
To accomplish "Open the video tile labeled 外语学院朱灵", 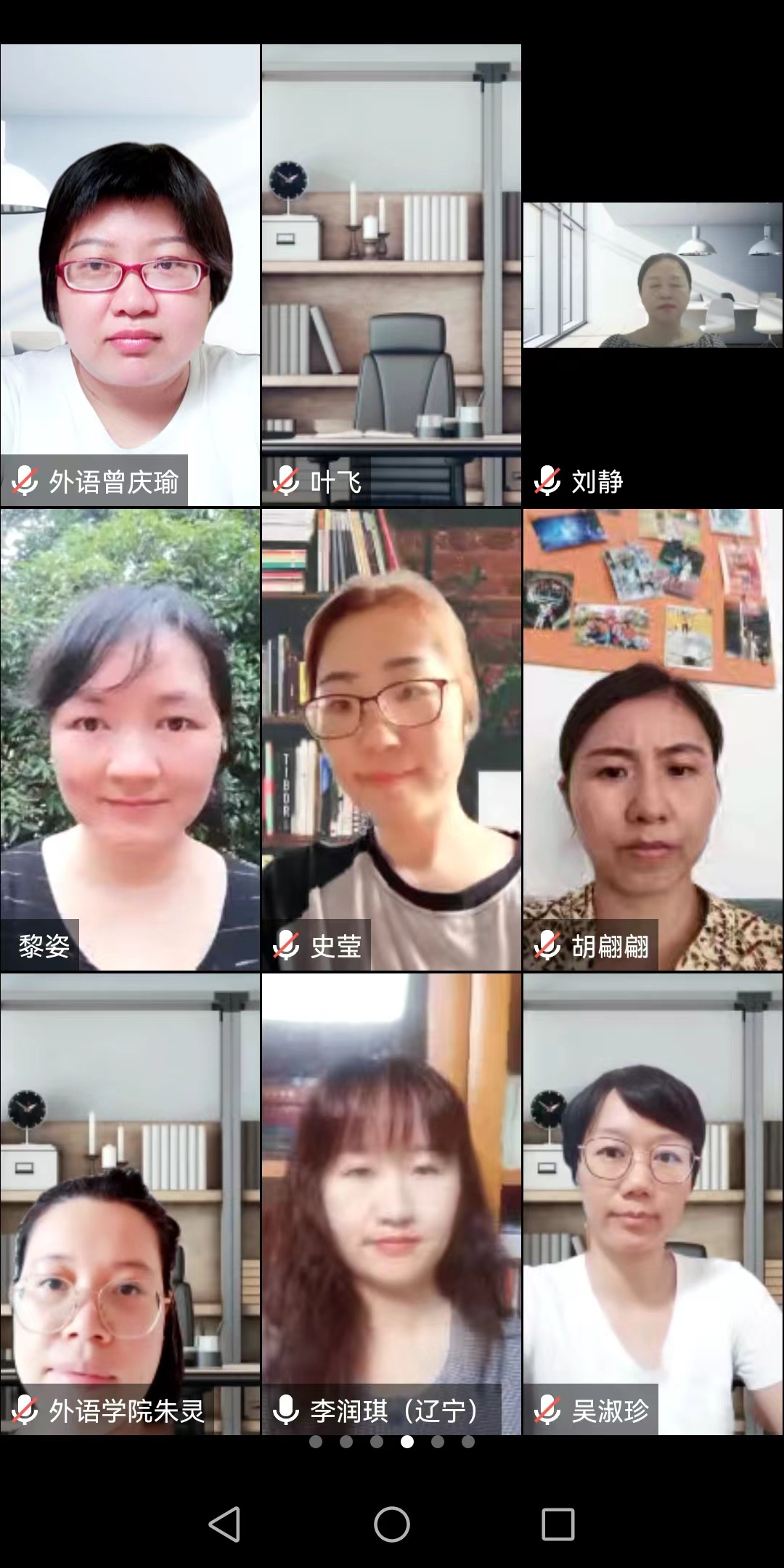I will [130, 1204].
